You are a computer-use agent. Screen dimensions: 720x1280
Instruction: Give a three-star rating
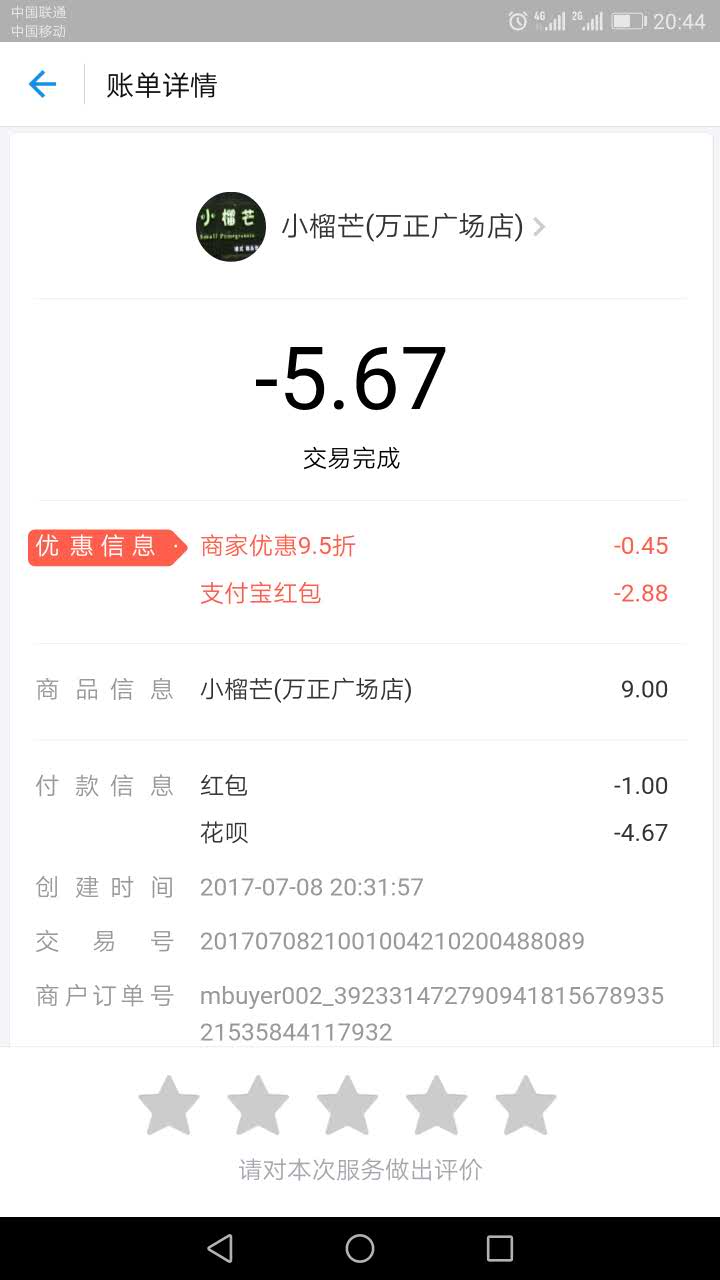(x=347, y=1105)
